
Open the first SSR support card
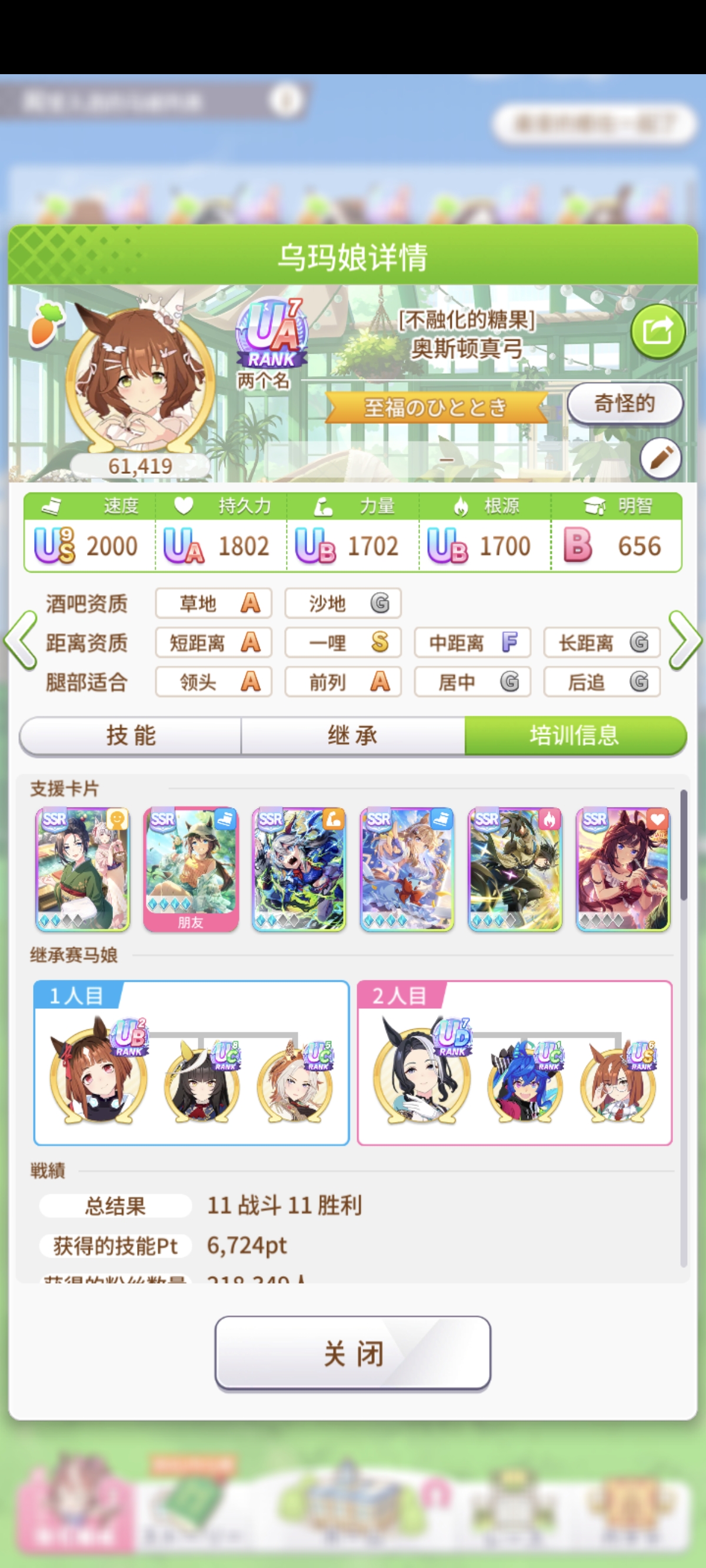coord(83,869)
